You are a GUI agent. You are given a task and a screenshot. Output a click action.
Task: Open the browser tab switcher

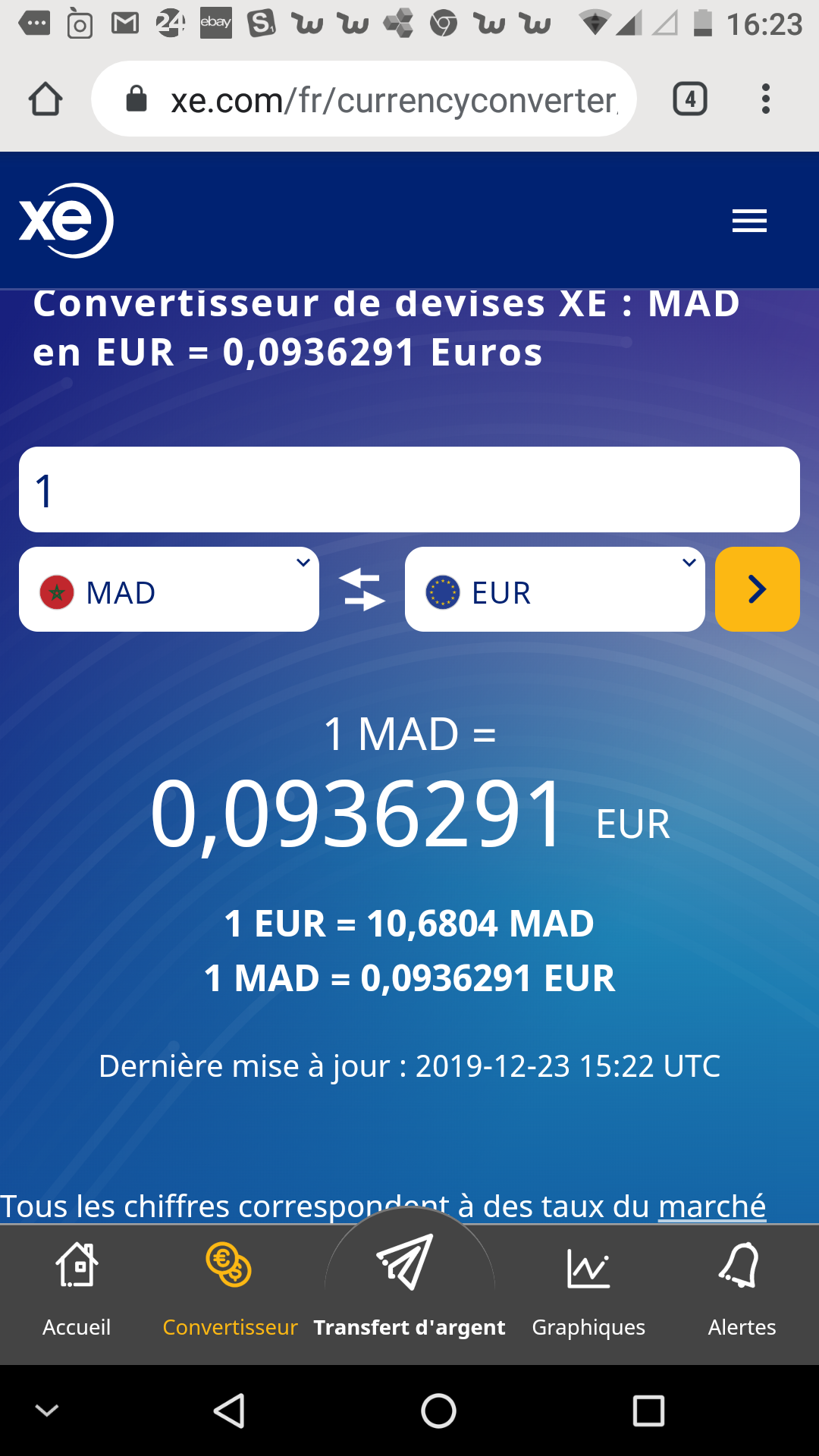pos(690,99)
